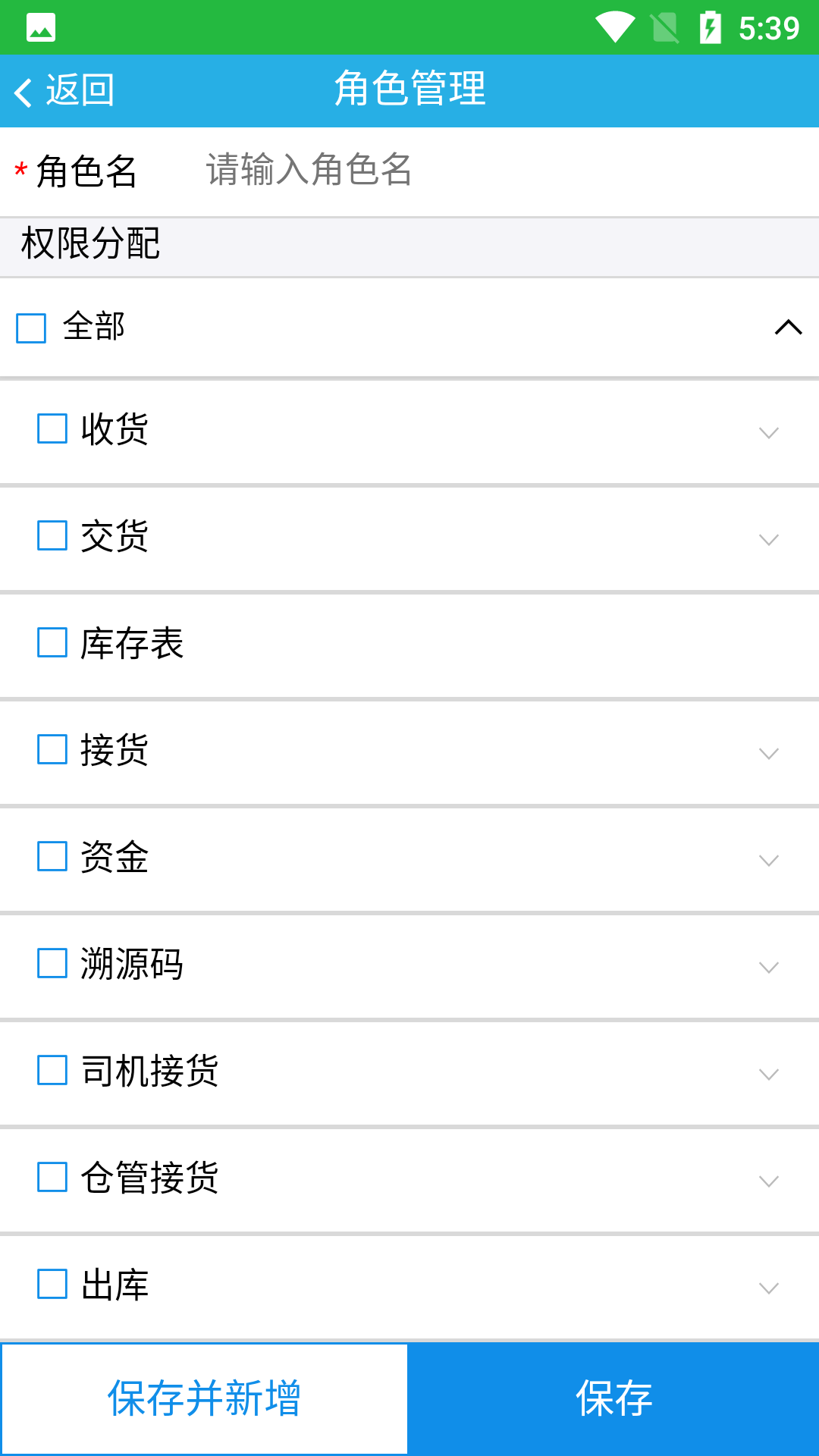Tap the 保存并新增 button
Image resolution: width=819 pixels, height=1456 pixels.
coord(205,1398)
